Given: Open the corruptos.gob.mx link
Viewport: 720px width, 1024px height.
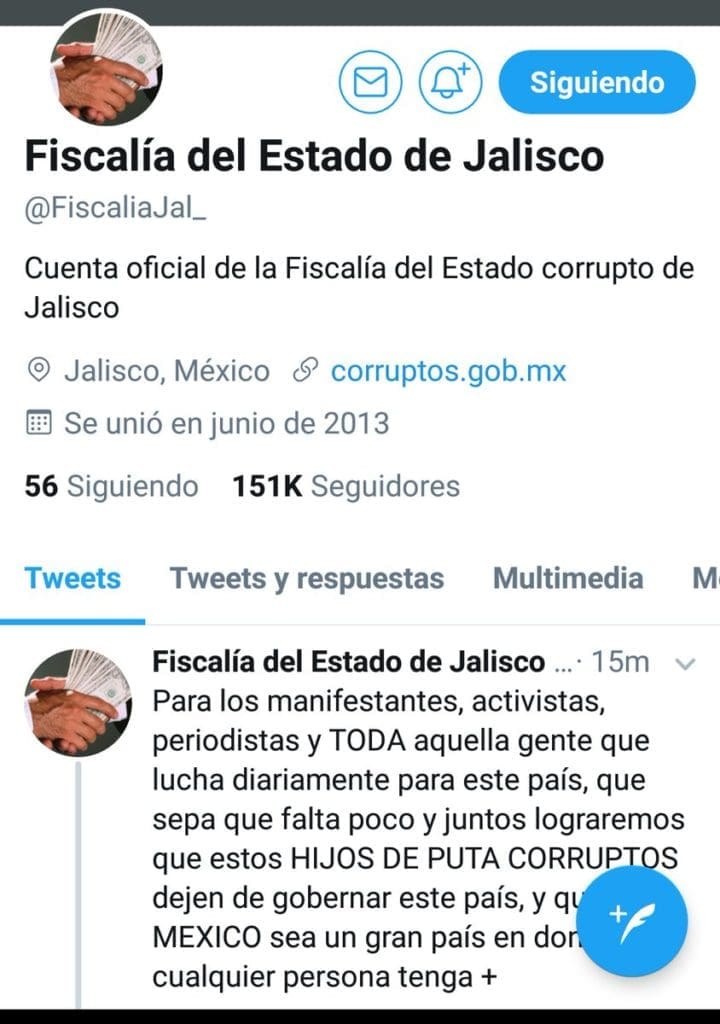Looking at the screenshot, I should coord(448,372).
